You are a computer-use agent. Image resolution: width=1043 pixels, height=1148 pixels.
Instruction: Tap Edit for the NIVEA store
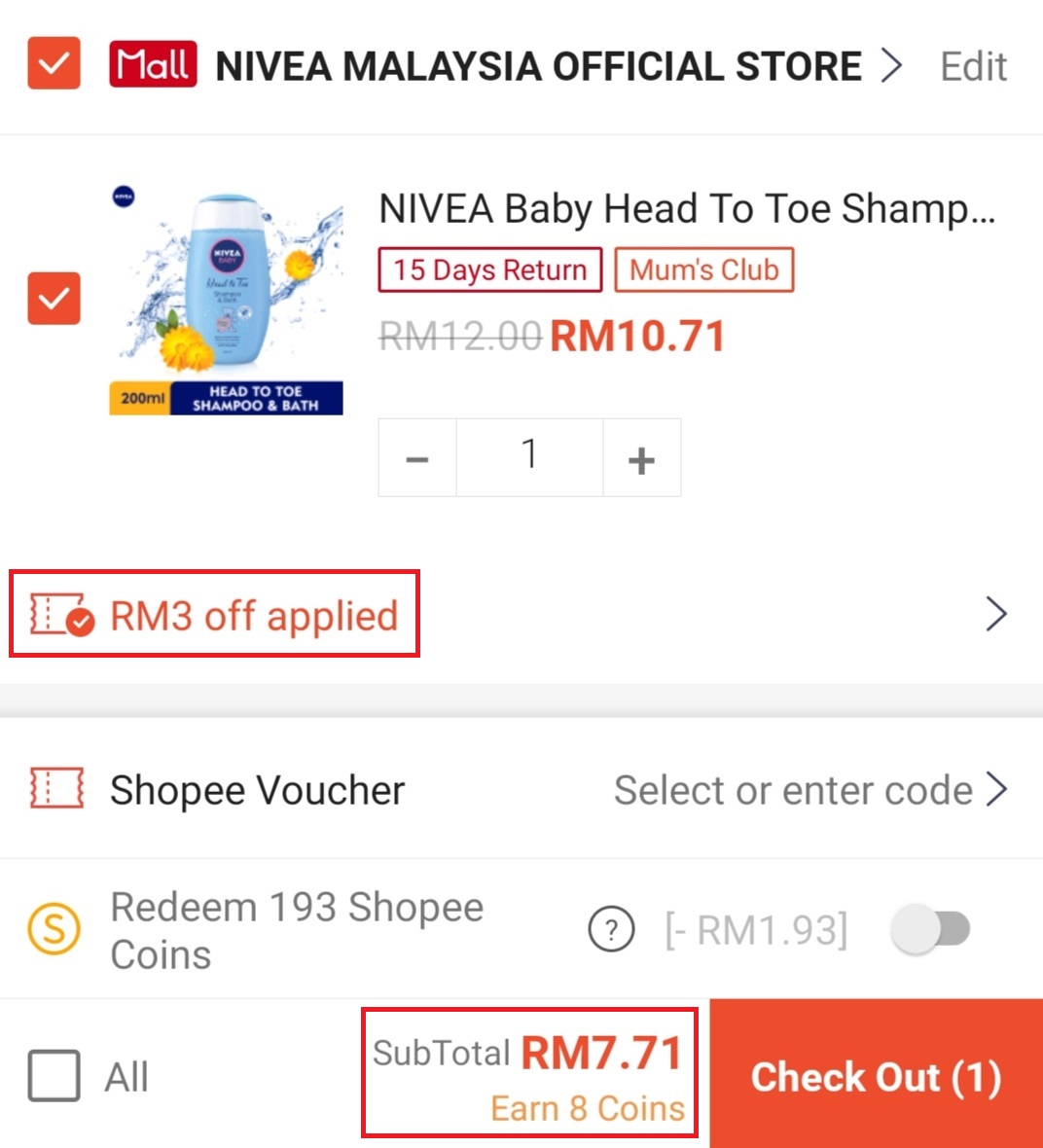coord(973,66)
